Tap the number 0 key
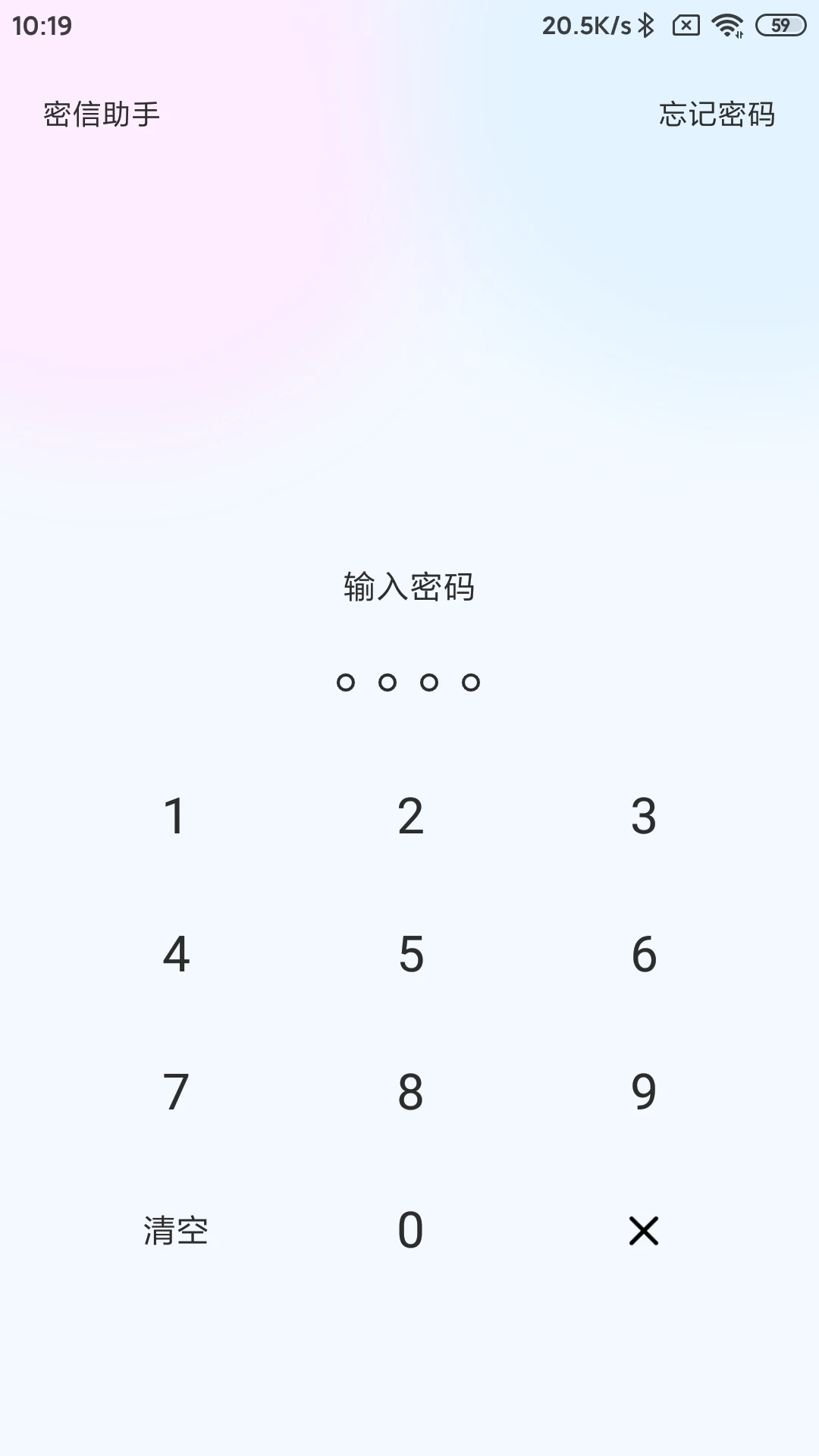This screenshot has height=1456, width=819. [x=409, y=1231]
